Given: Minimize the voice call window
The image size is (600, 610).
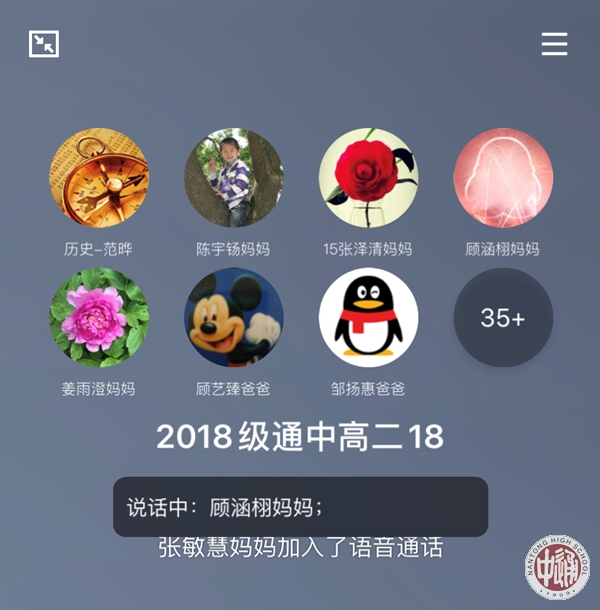Looking at the screenshot, I should coord(44,44).
